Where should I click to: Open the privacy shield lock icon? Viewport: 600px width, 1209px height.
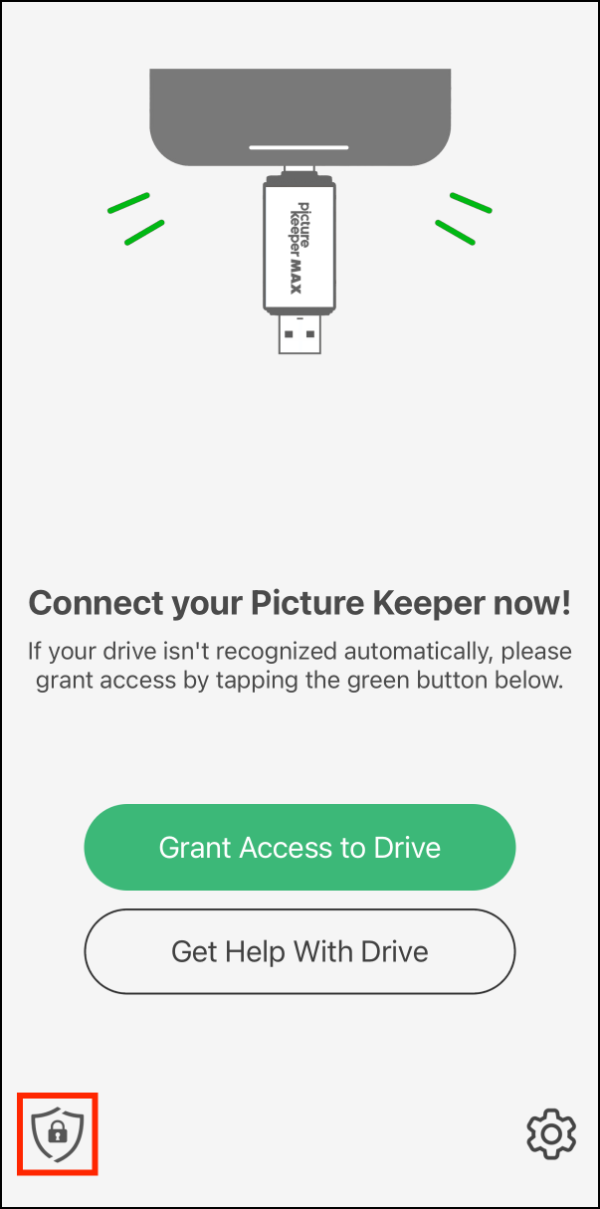tap(57, 1133)
